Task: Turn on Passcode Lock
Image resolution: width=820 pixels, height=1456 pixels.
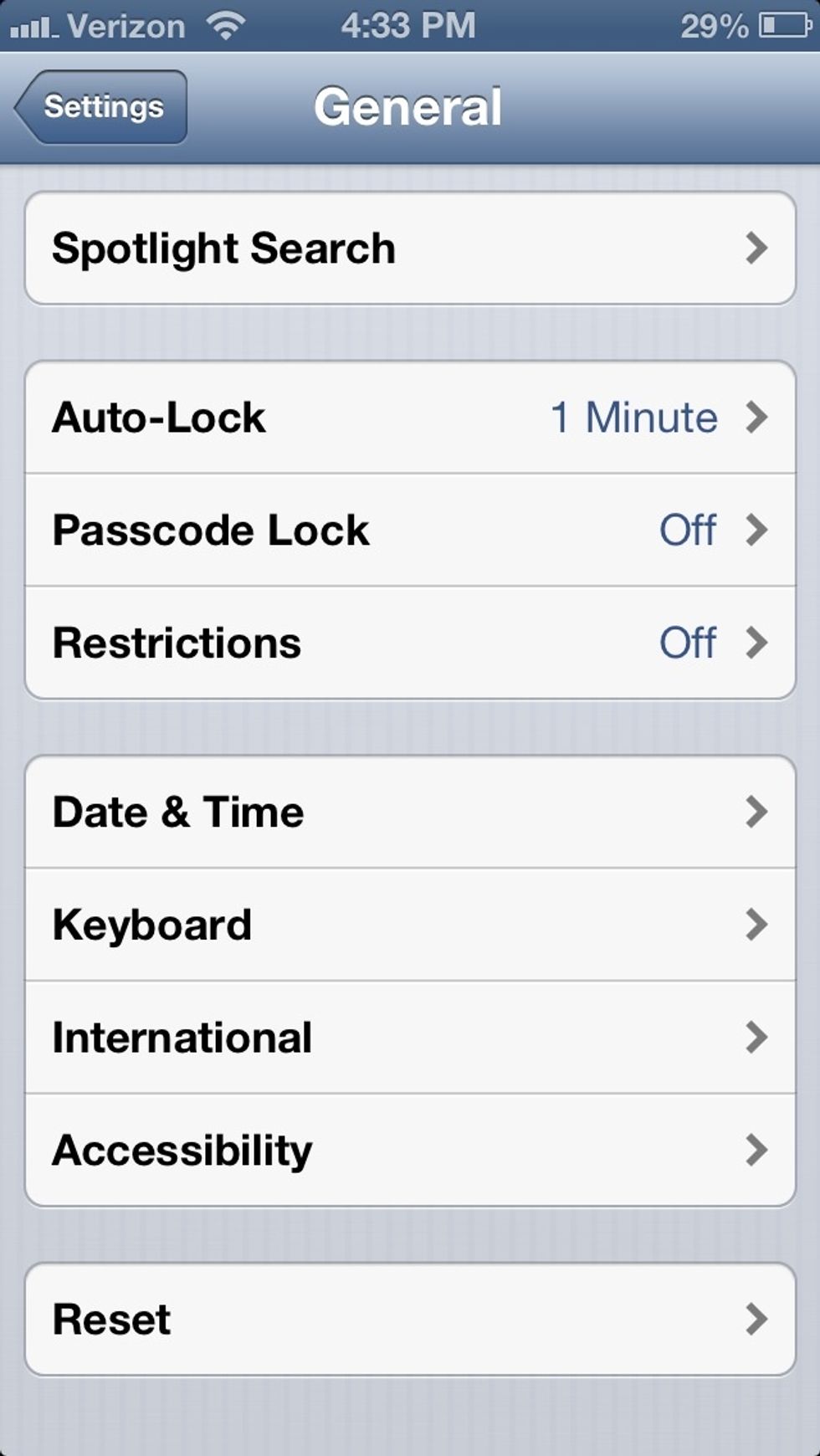Action: pyautogui.click(x=408, y=530)
